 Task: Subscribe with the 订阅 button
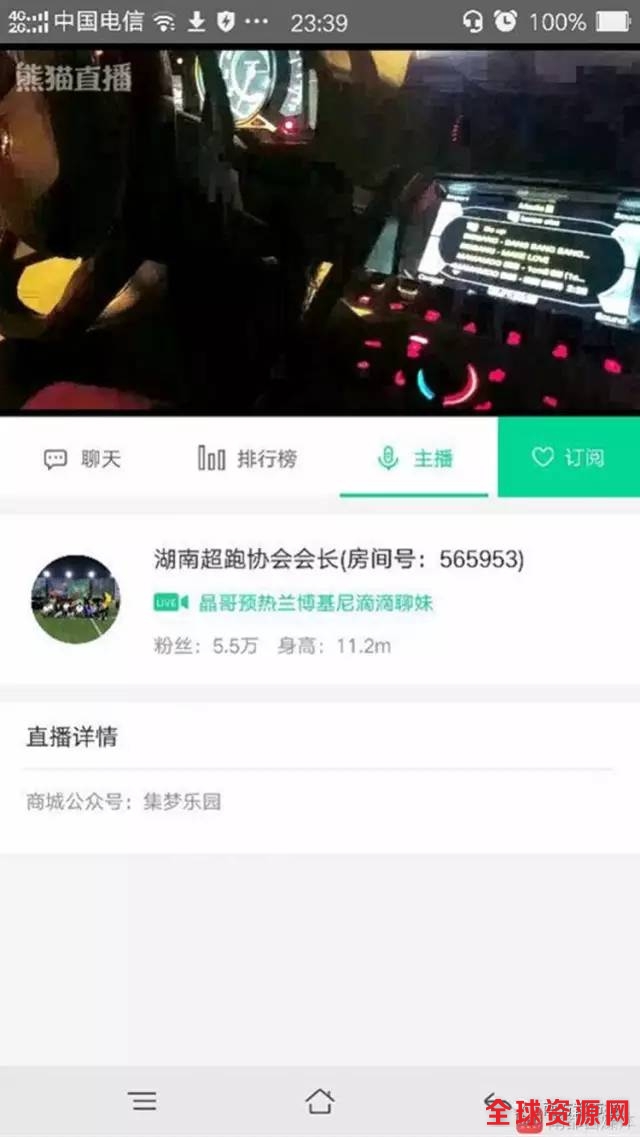[568, 458]
